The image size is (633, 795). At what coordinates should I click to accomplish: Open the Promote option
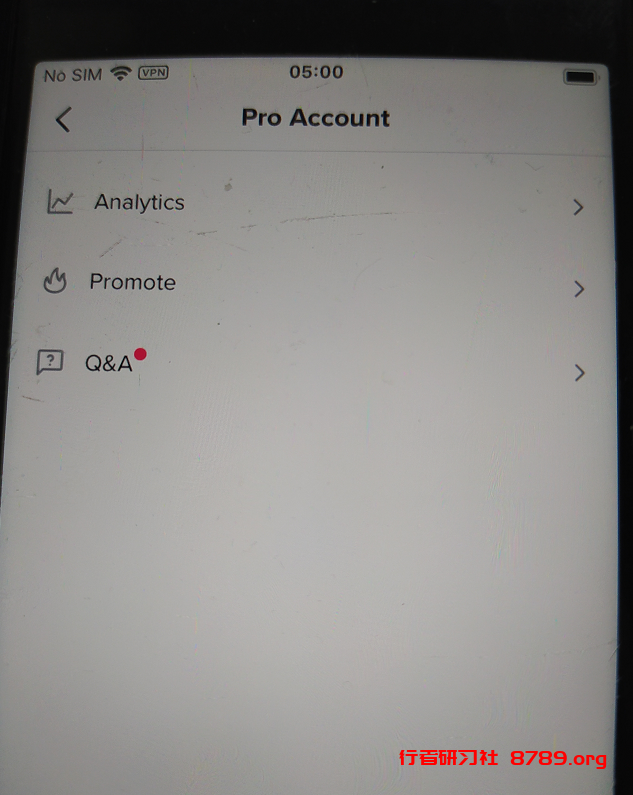tap(133, 283)
